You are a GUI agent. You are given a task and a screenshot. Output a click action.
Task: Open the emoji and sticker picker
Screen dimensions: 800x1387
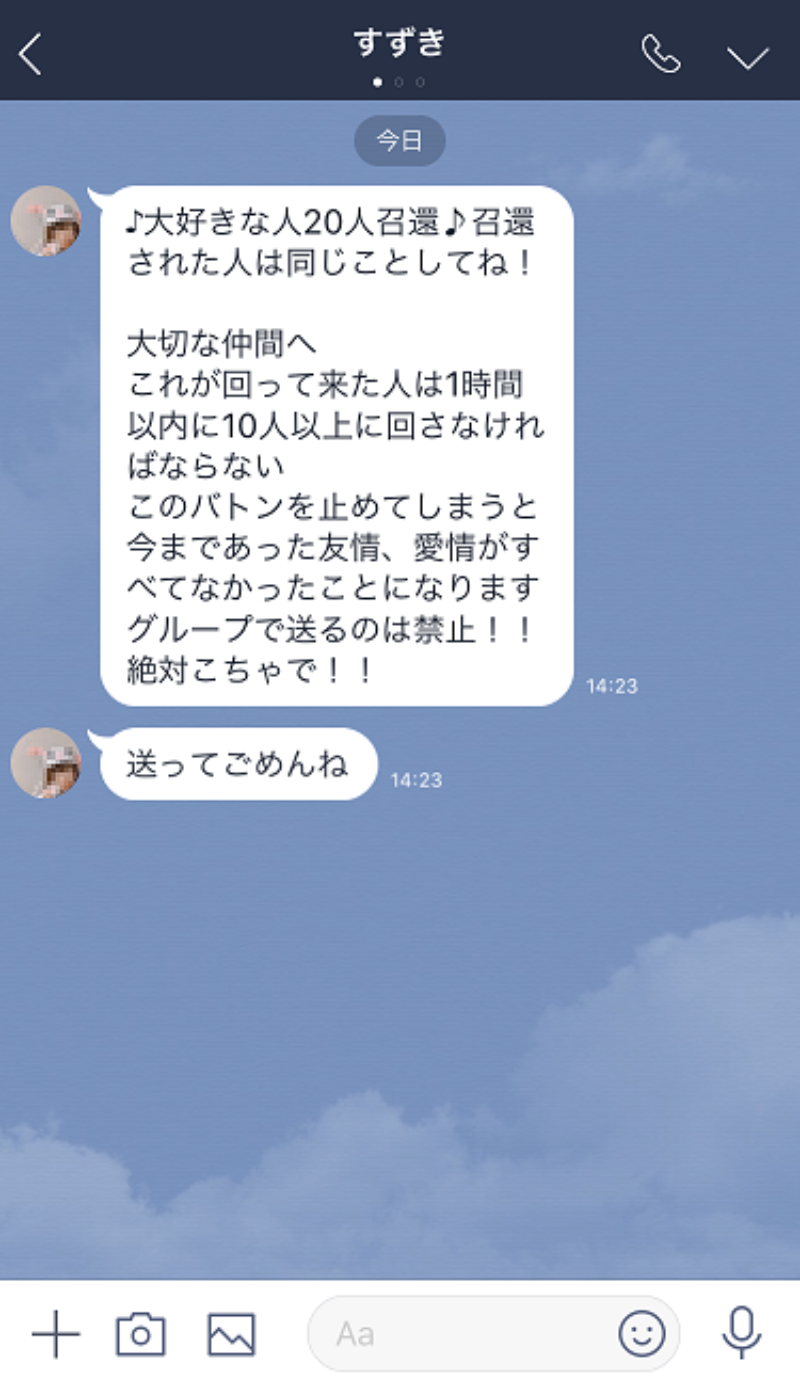tap(641, 1334)
